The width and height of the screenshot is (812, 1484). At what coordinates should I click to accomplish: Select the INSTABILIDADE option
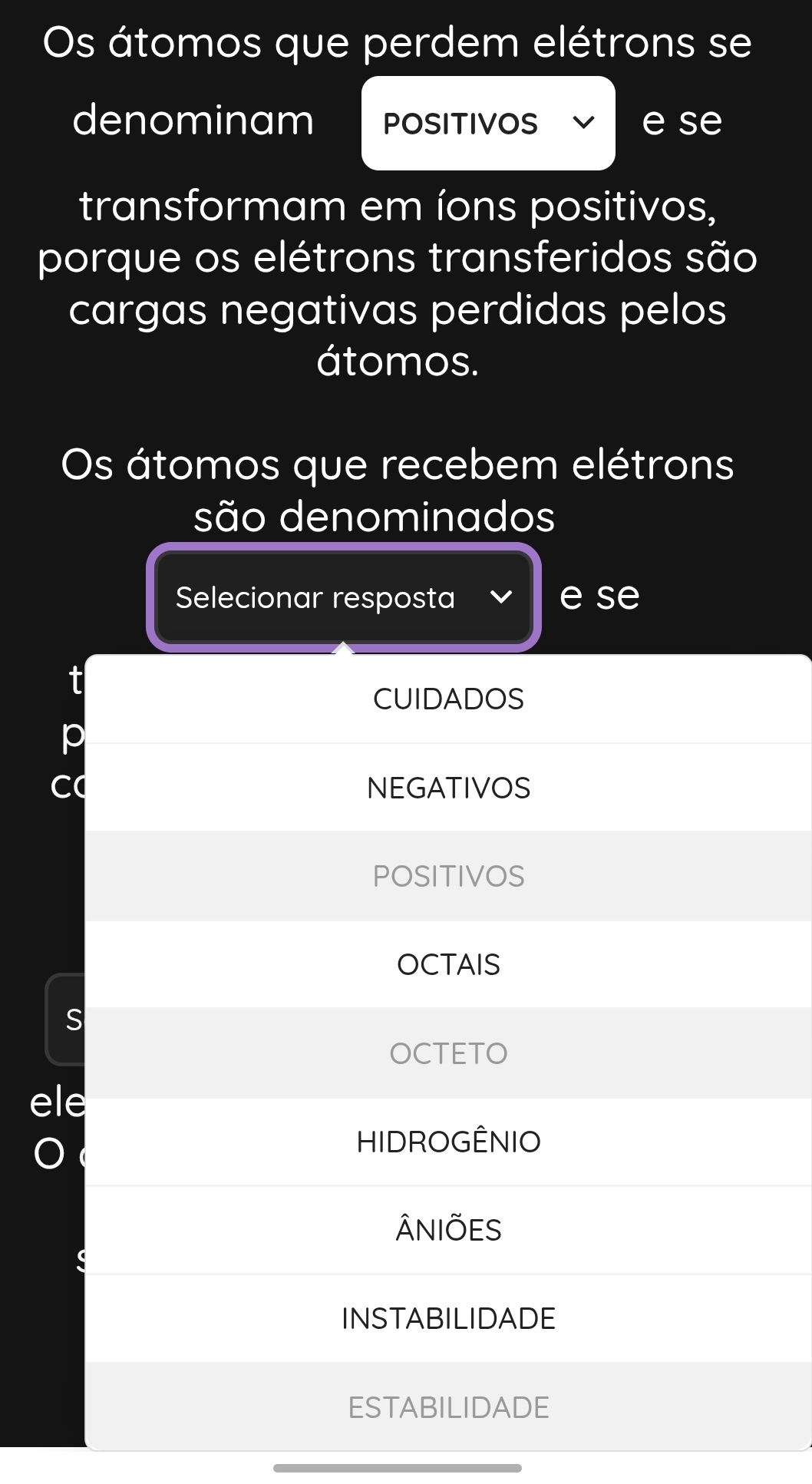point(448,1319)
